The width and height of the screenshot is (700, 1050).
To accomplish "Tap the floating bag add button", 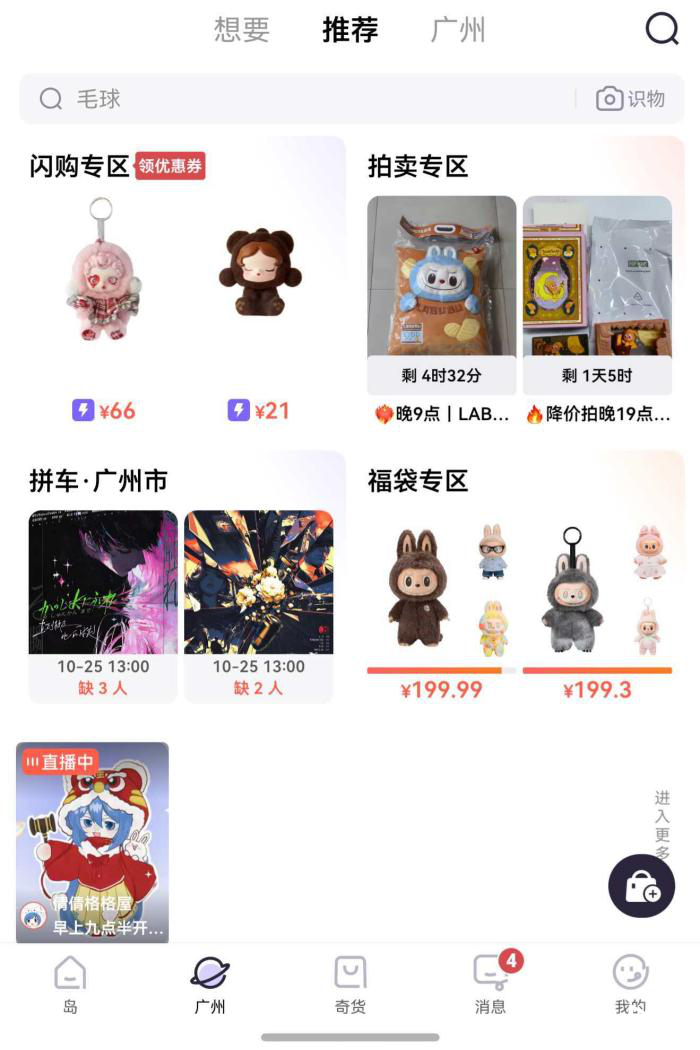I will point(642,886).
